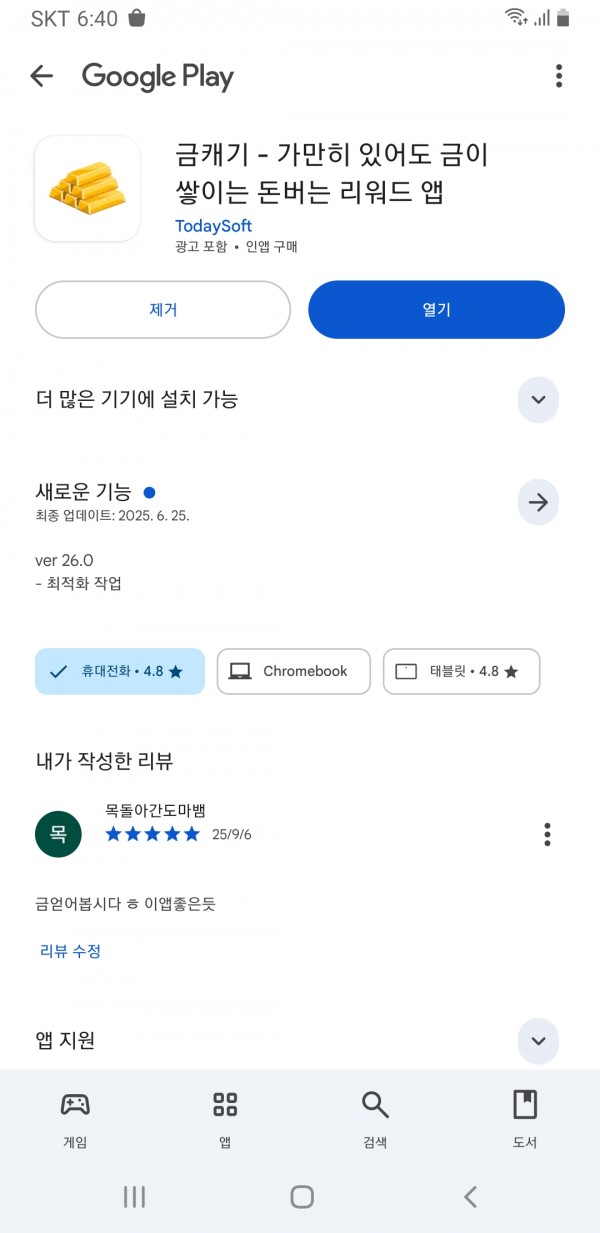The image size is (600, 1233).
Task: Select the Chromebook chip
Action: [293, 671]
